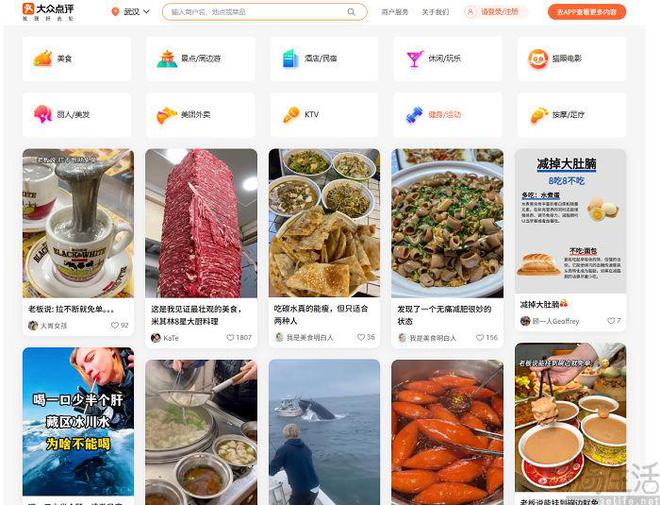Tap the magnifier search icon
Viewport: 660px width, 505px height.
(351, 12)
